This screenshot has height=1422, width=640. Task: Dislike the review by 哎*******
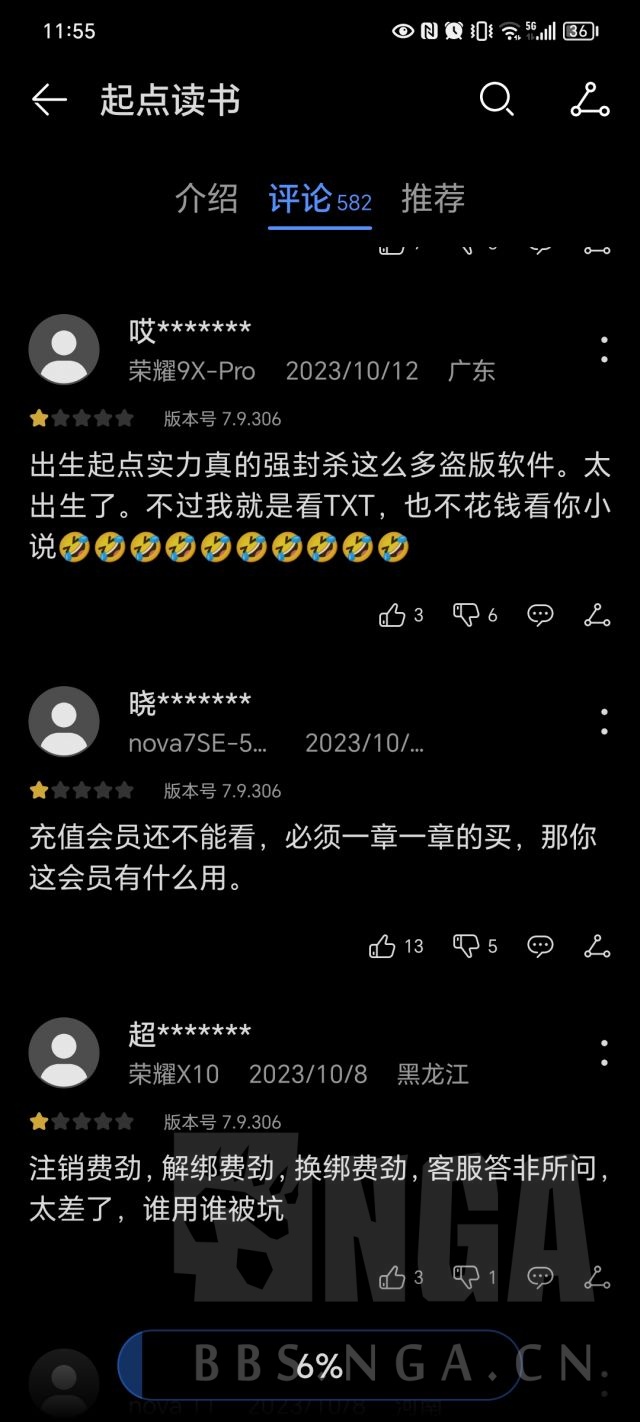(466, 615)
